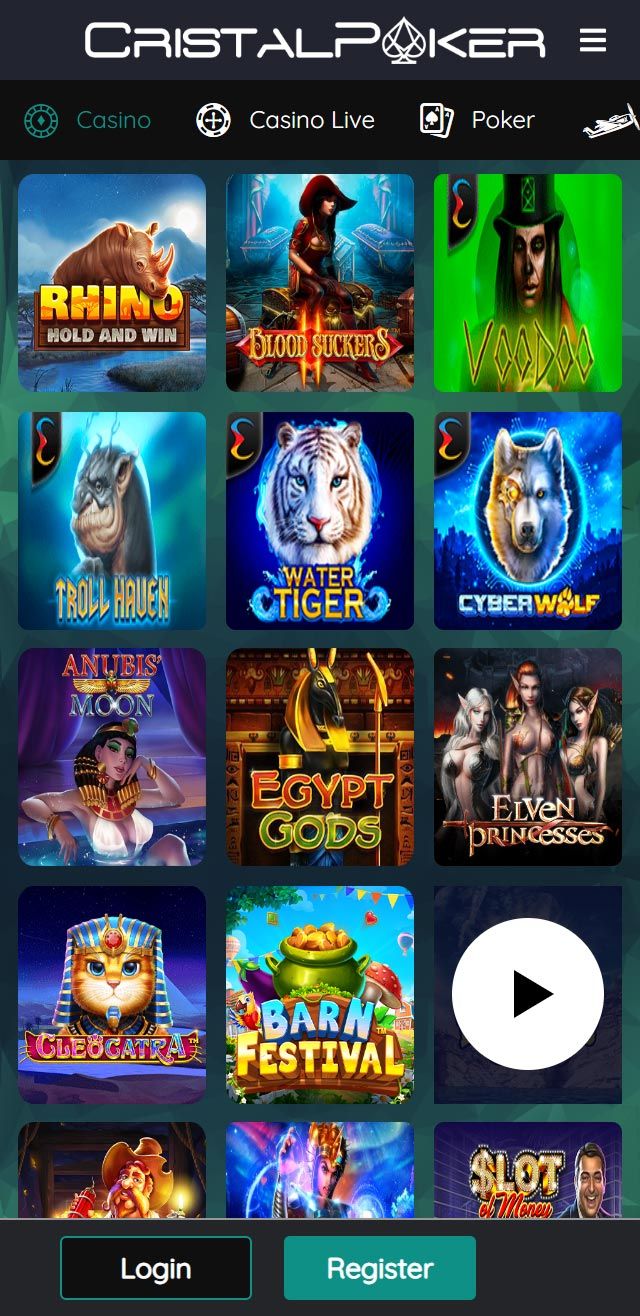Open the airplane game tab
640x1316 pixels.
point(612,121)
